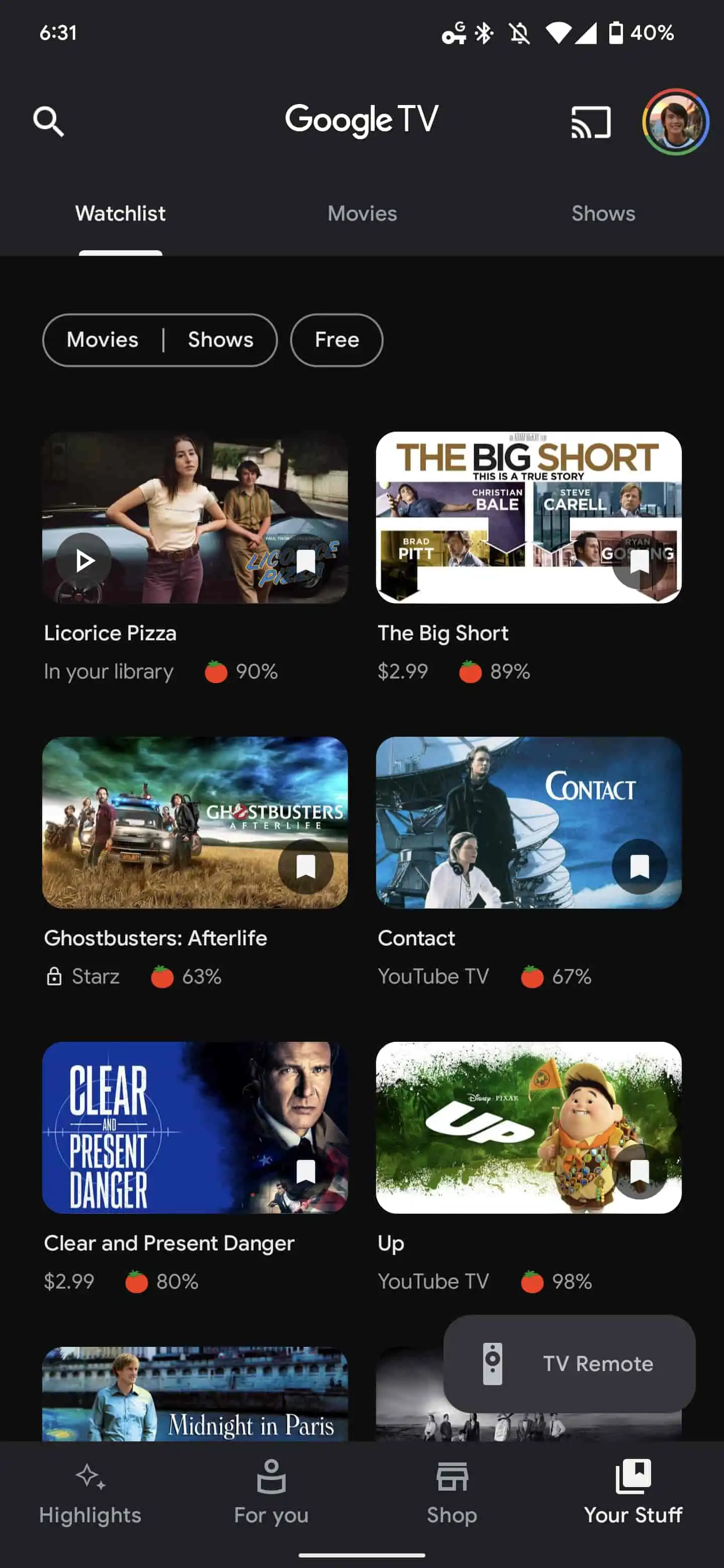
Task: Toggle the bookmark on Contact
Action: click(x=640, y=866)
